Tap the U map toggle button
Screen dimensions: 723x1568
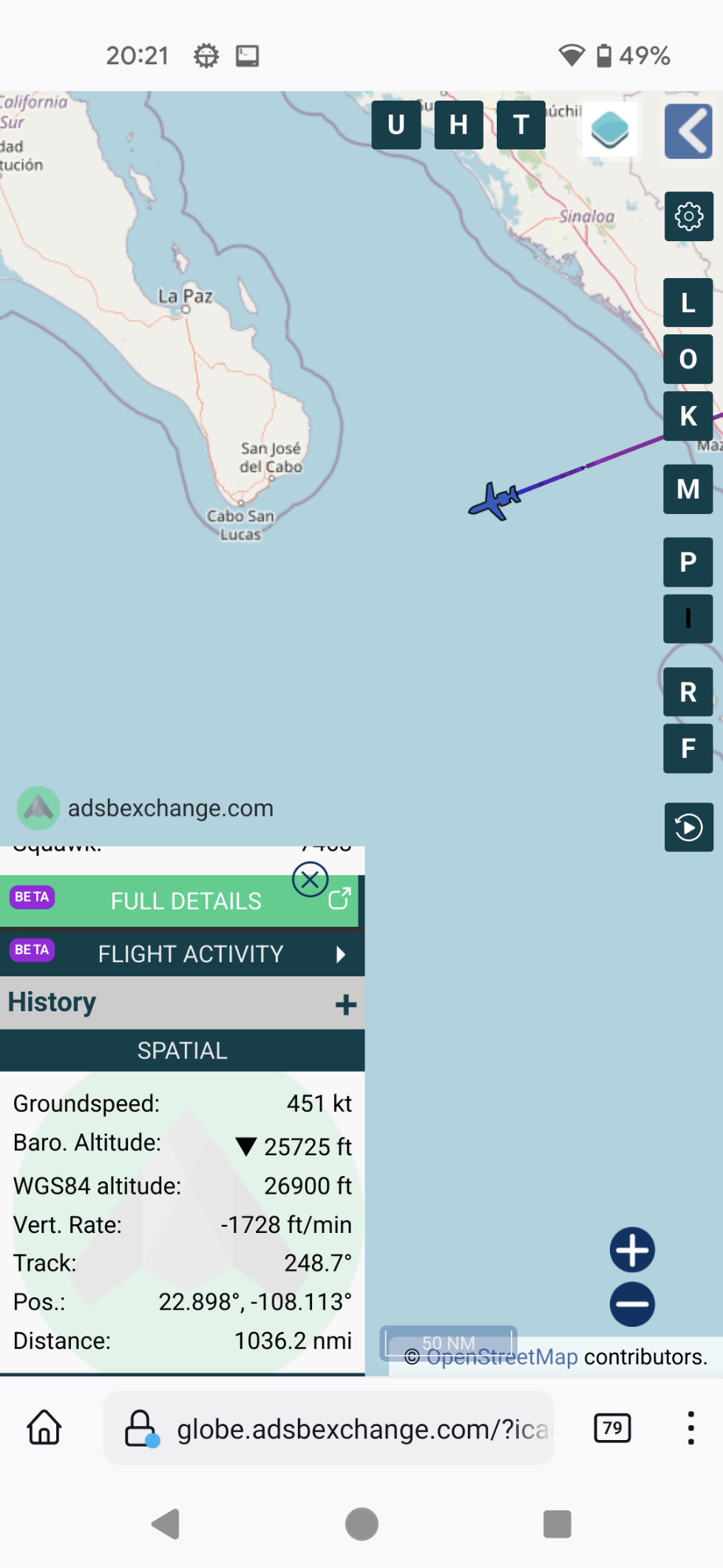click(396, 125)
